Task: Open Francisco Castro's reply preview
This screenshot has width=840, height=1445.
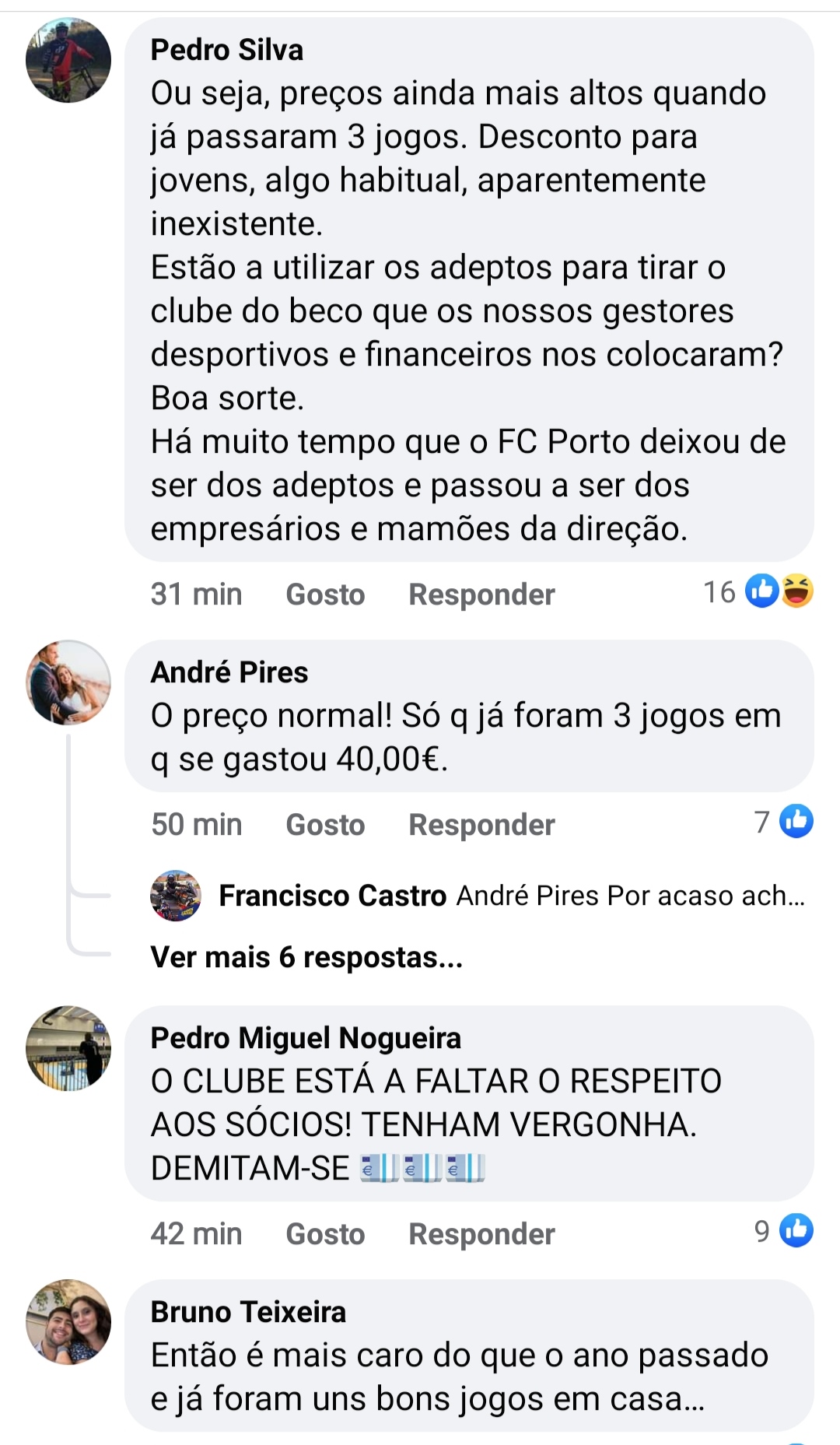Action: click(x=511, y=896)
